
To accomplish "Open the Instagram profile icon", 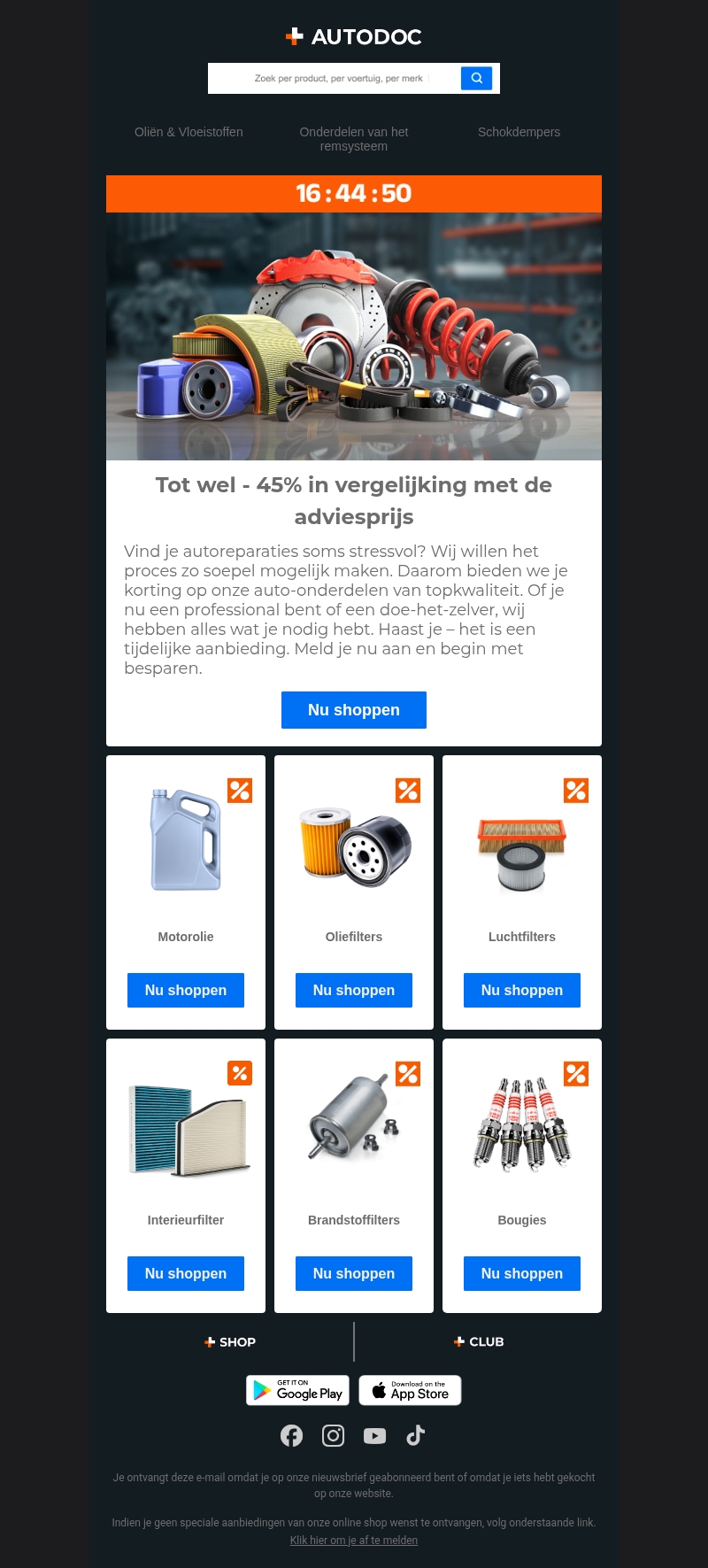I will (333, 1435).
